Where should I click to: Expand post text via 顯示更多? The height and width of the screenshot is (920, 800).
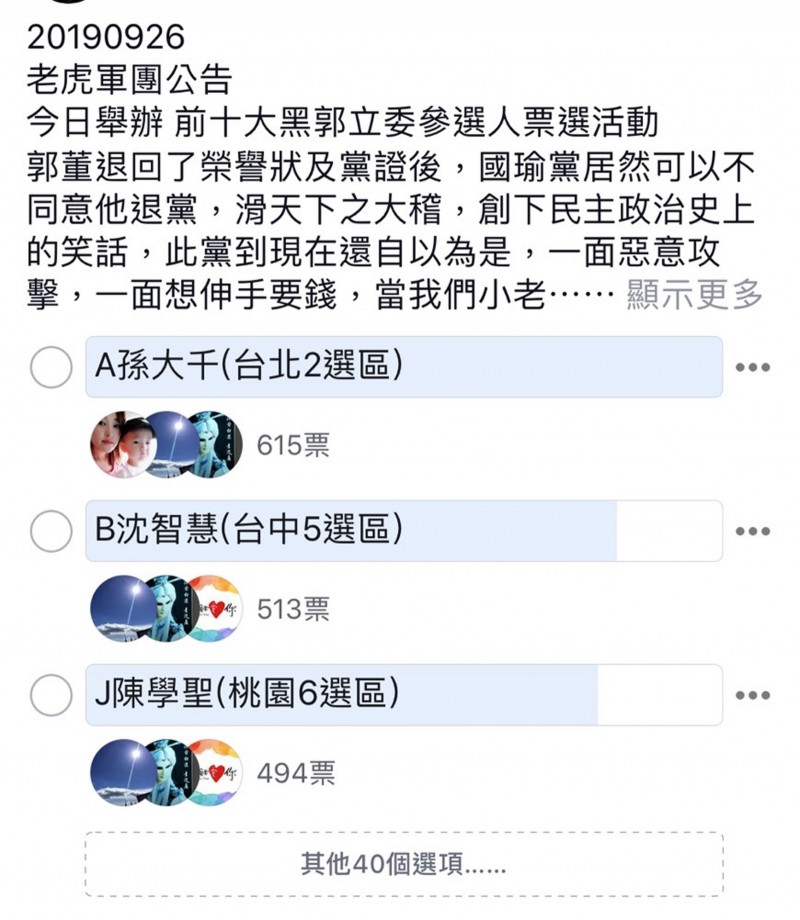click(694, 295)
